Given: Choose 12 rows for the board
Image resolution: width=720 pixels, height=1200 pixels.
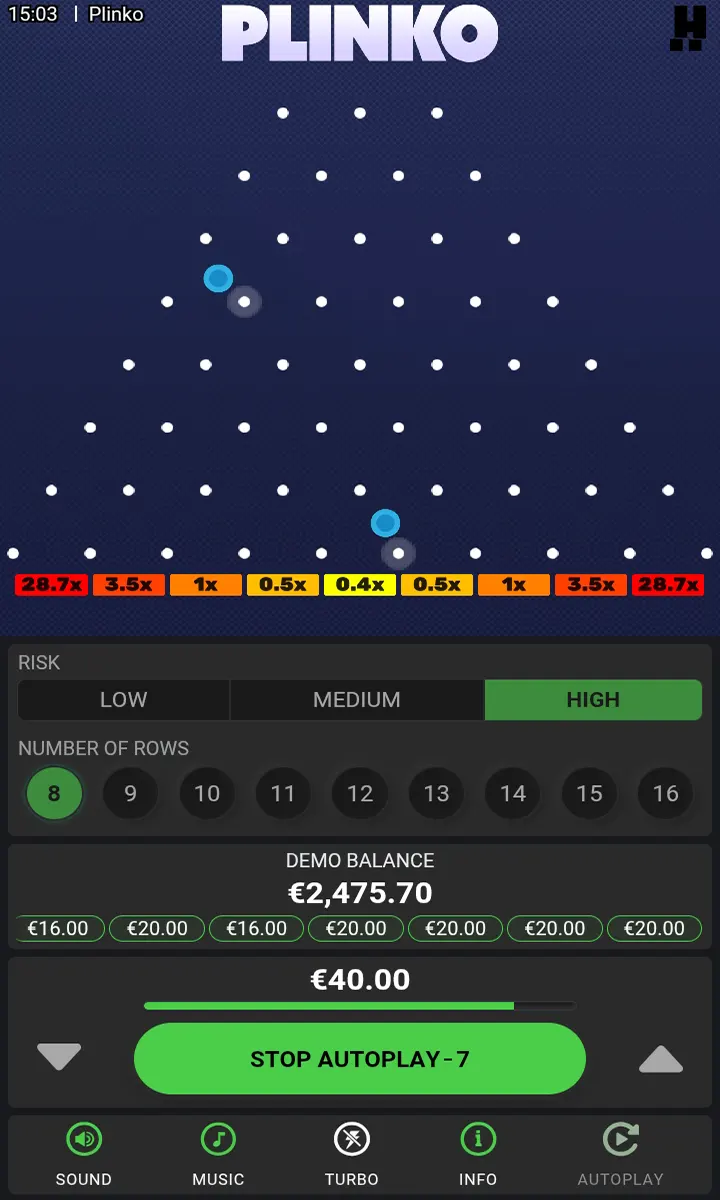Looking at the screenshot, I should point(360,793).
